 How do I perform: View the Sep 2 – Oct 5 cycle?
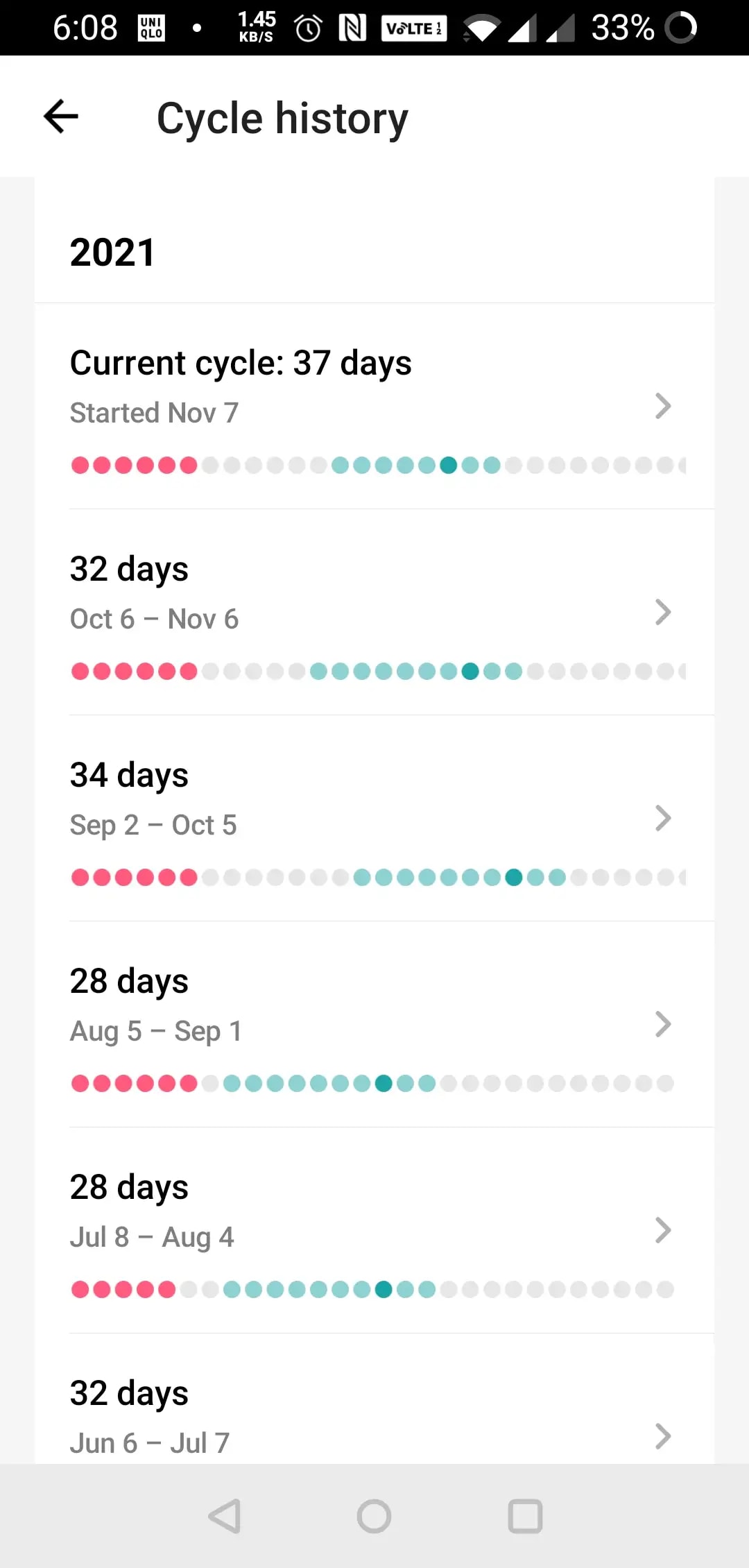pos(374,819)
